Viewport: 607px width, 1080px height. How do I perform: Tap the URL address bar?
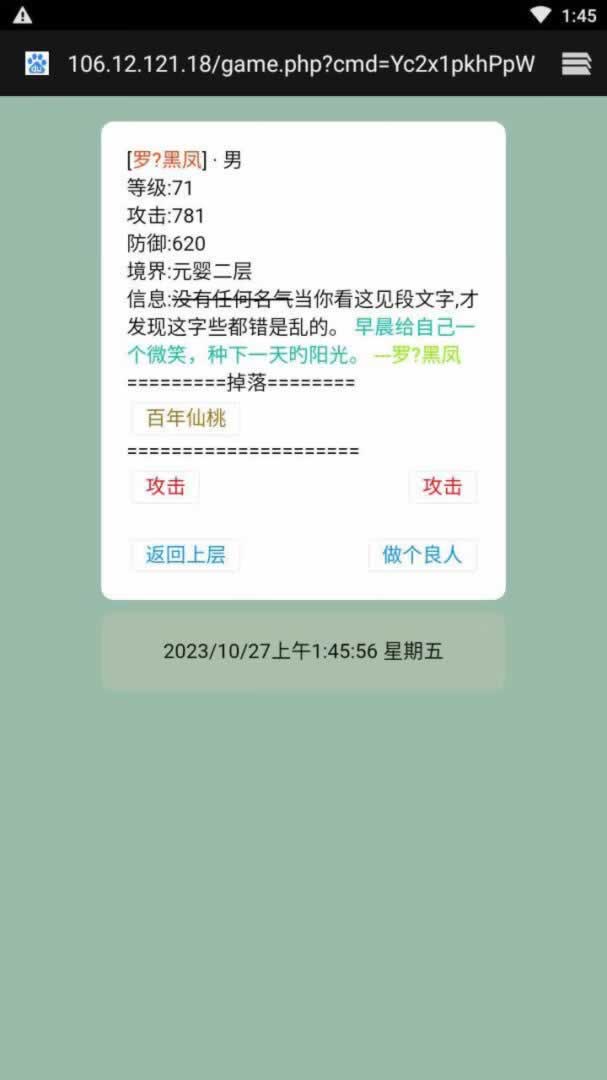coord(300,64)
